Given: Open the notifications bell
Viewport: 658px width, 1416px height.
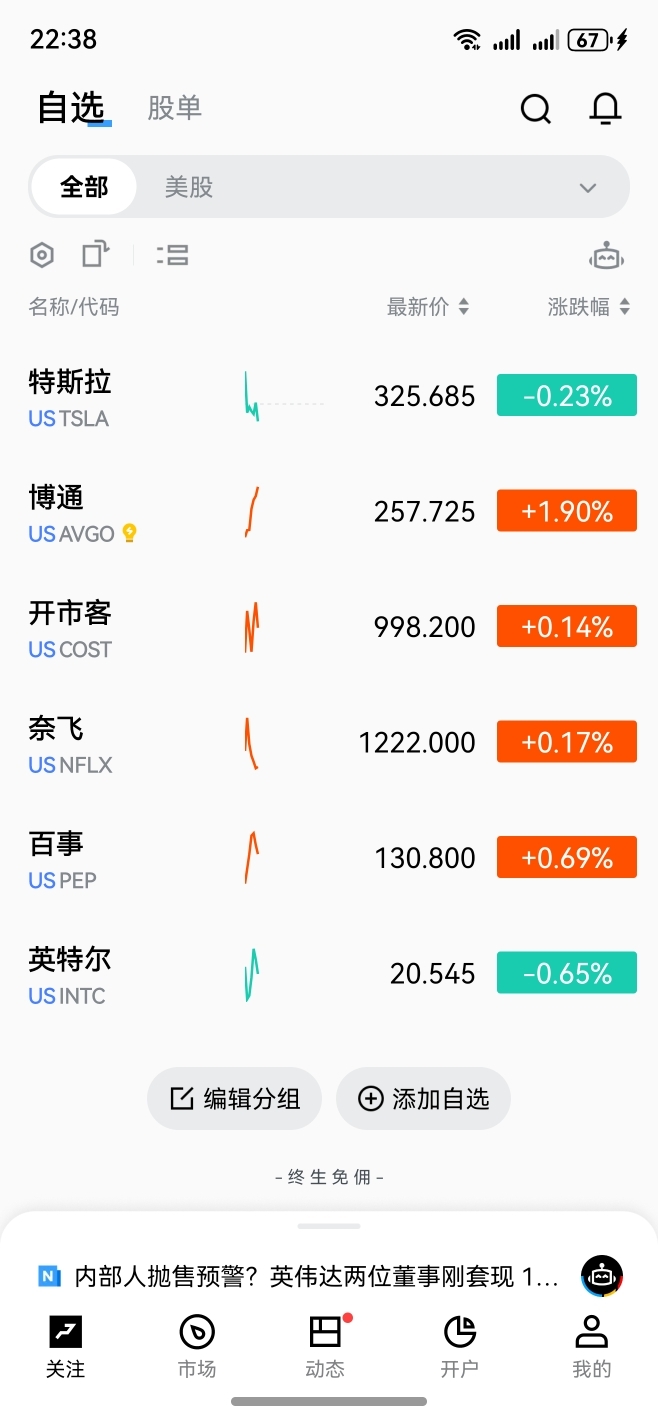Looking at the screenshot, I should (605, 108).
